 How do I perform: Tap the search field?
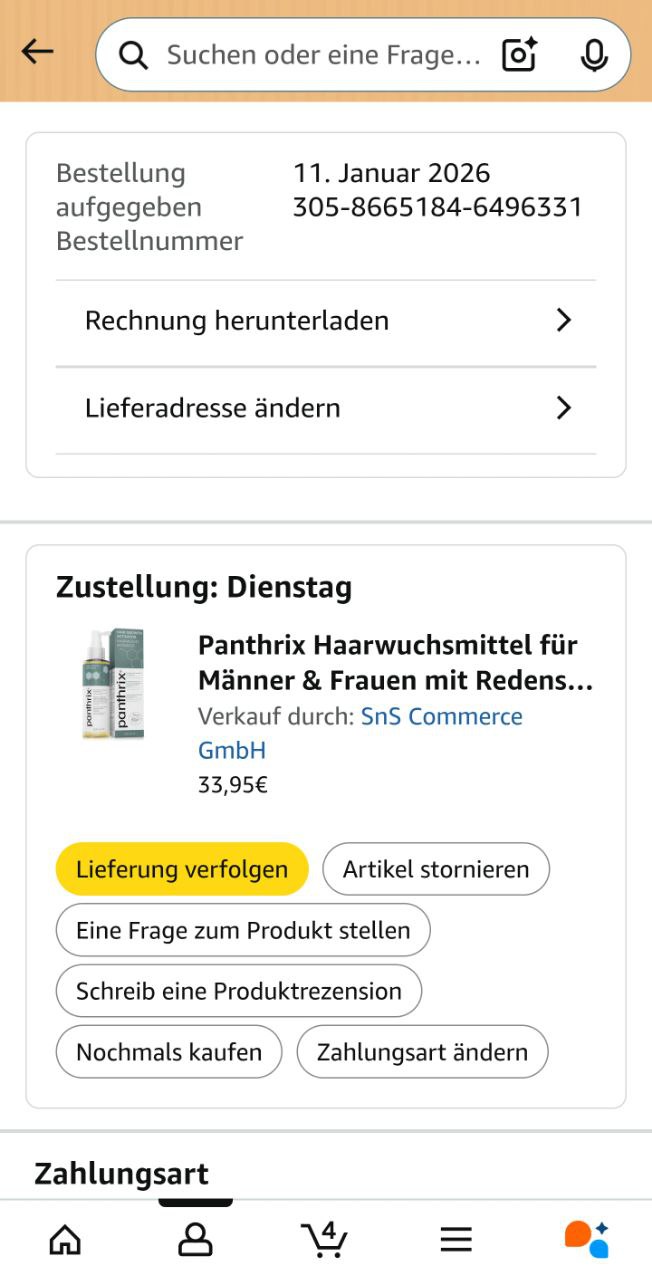(320, 55)
